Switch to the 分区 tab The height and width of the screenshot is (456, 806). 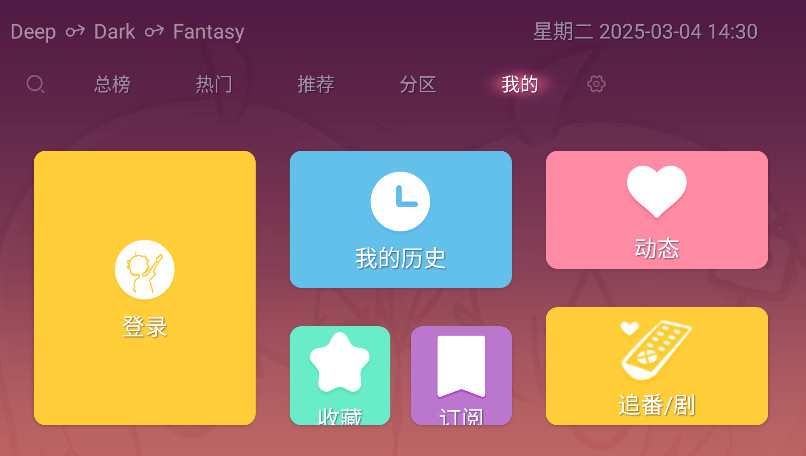click(418, 85)
